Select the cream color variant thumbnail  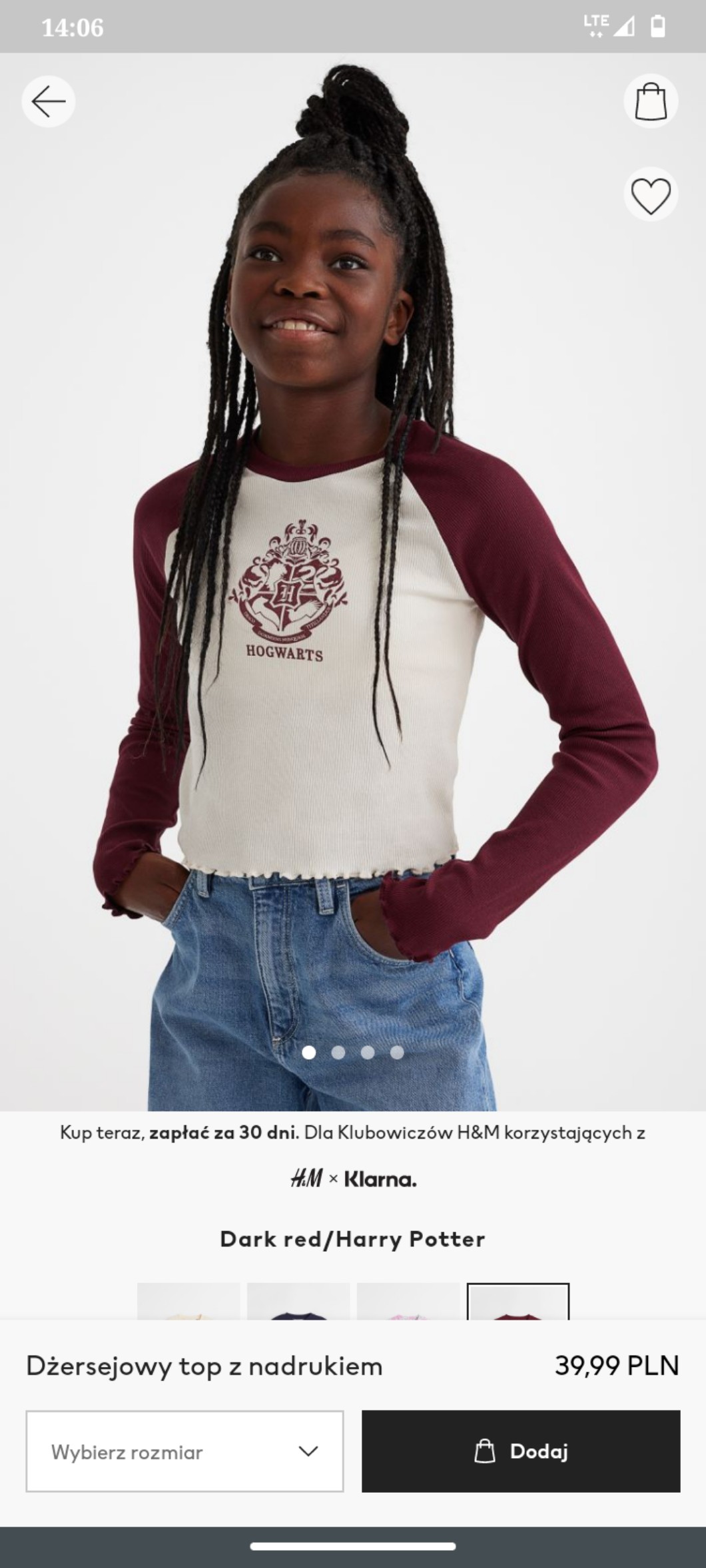click(188, 1302)
